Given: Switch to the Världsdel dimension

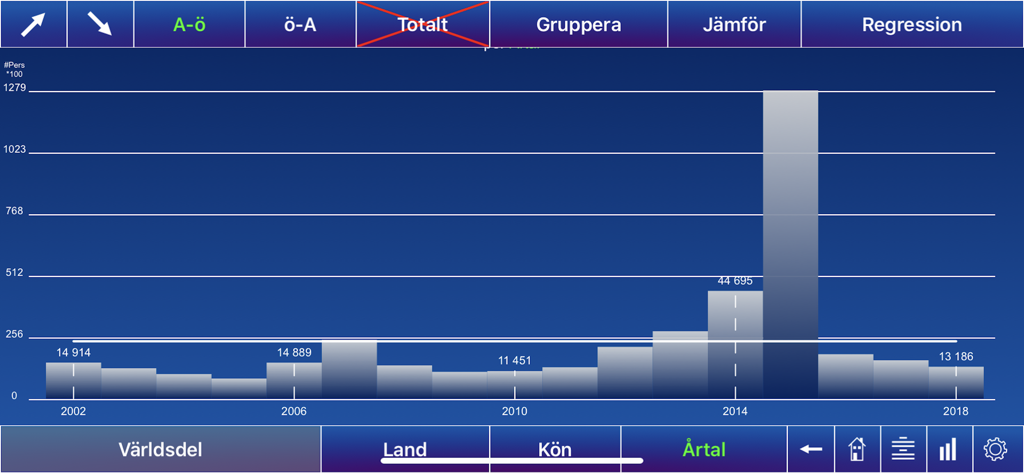Looking at the screenshot, I should click(x=160, y=450).
